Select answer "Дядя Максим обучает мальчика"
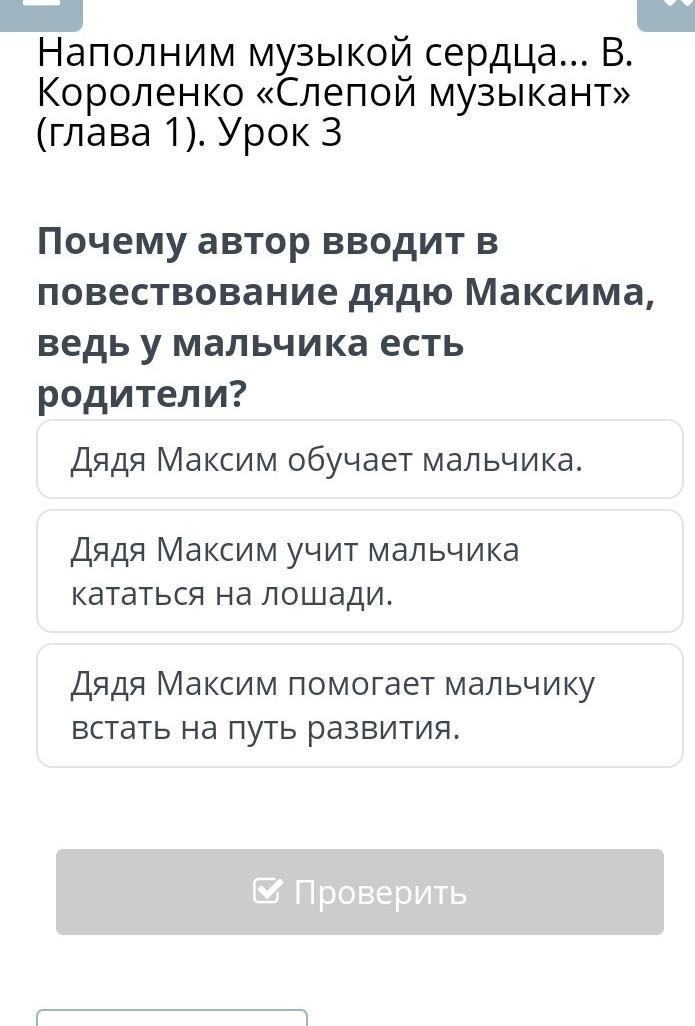Screen dimensions: 695x1026 pos(359,460)
